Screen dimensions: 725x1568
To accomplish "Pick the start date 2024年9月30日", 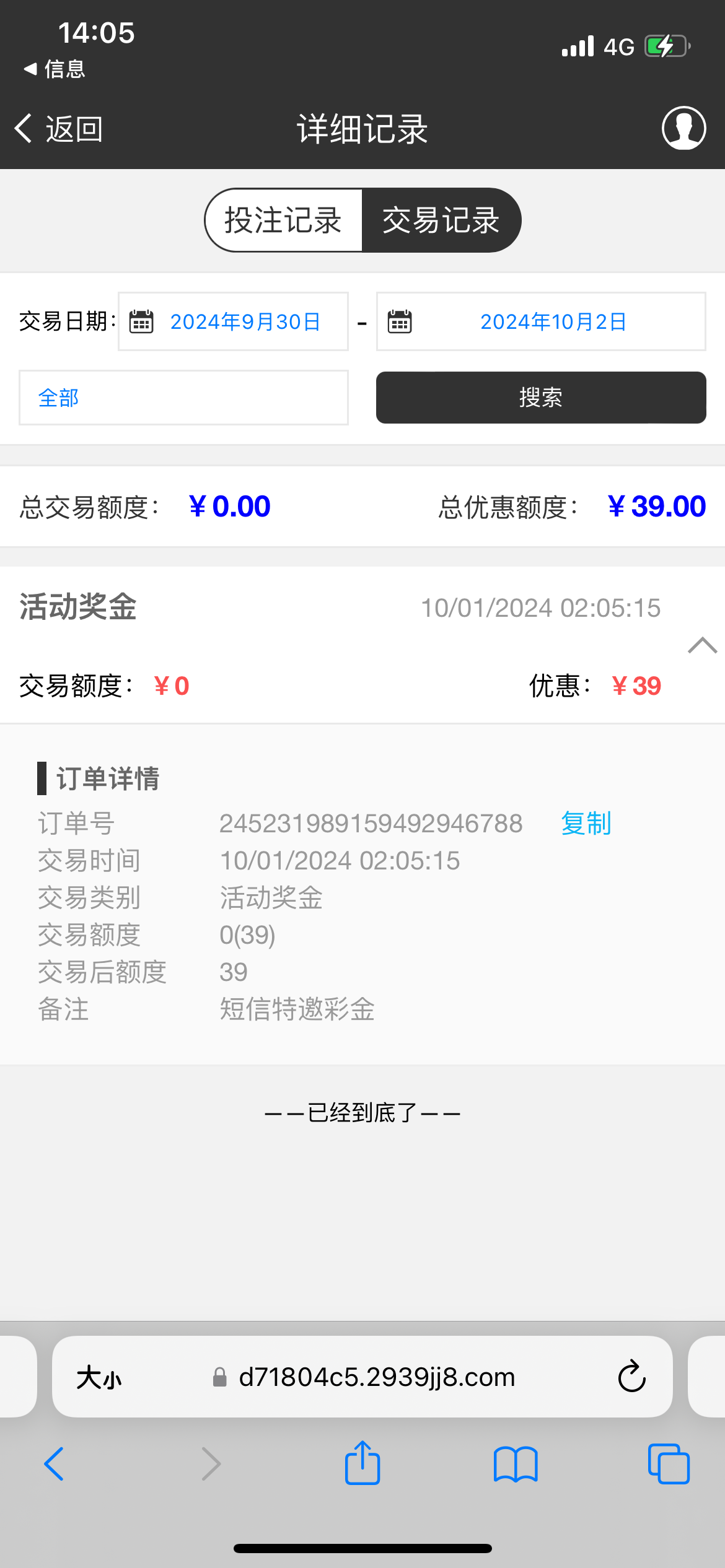I will tap(233, 321).
